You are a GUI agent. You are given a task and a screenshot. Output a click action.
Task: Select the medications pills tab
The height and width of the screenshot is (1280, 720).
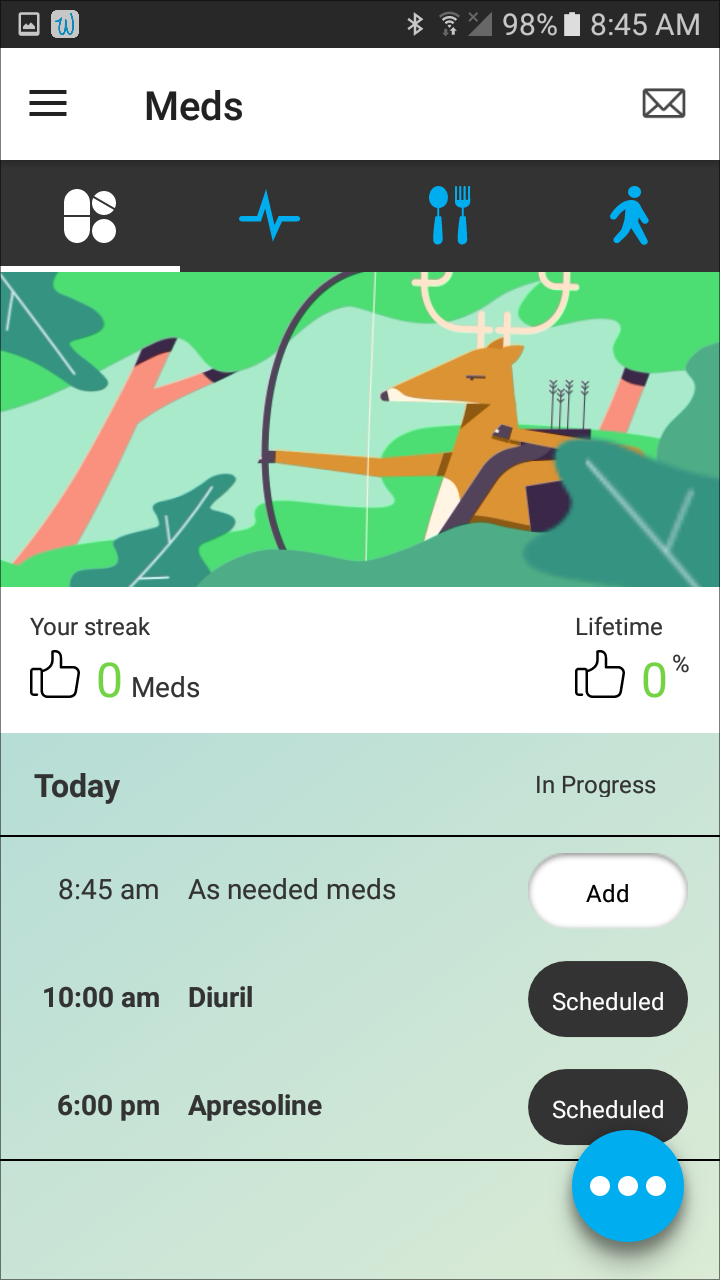click(x=90, y=216)
